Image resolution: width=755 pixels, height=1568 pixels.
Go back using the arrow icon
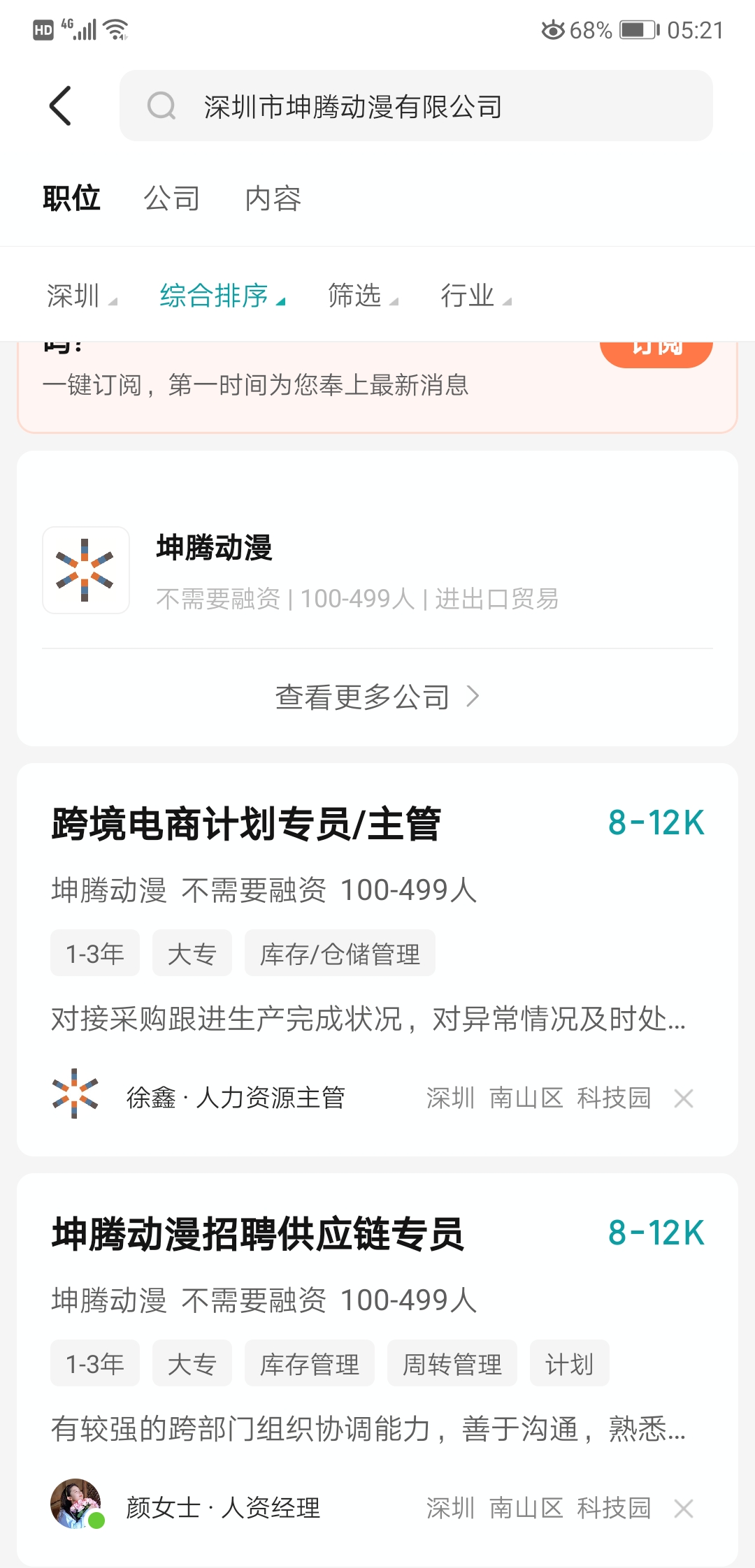pos(61,106)
